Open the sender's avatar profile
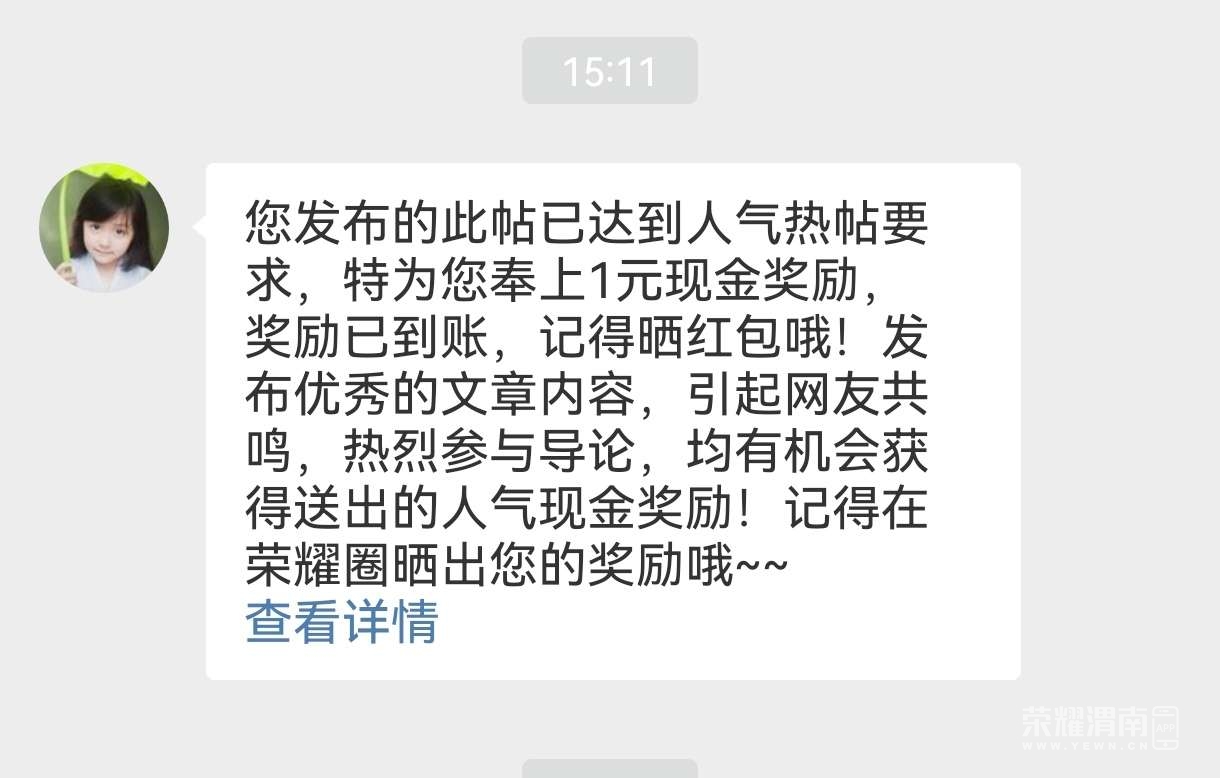Screen dimensions: 1220x778 104,228
